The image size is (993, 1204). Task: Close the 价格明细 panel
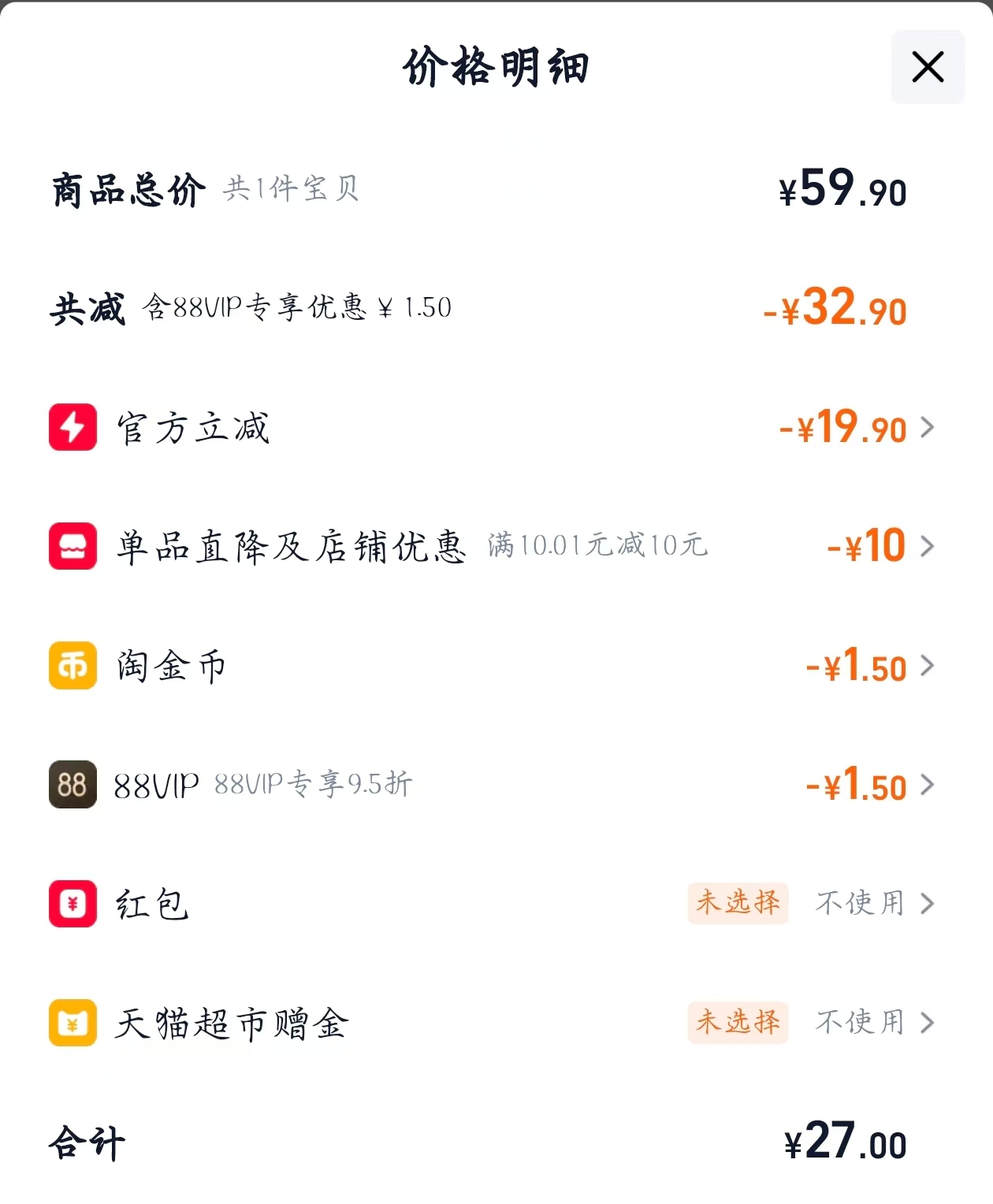(927, 67)
